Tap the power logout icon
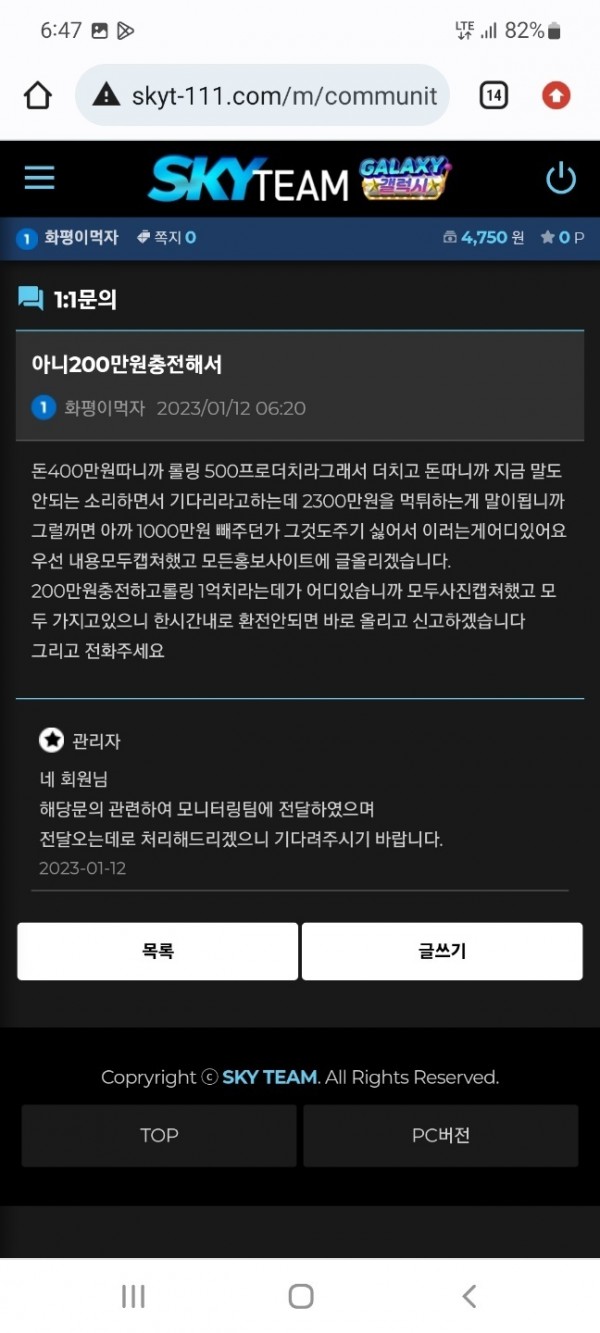The image size is (600, 1333). [x=561, y=179]
